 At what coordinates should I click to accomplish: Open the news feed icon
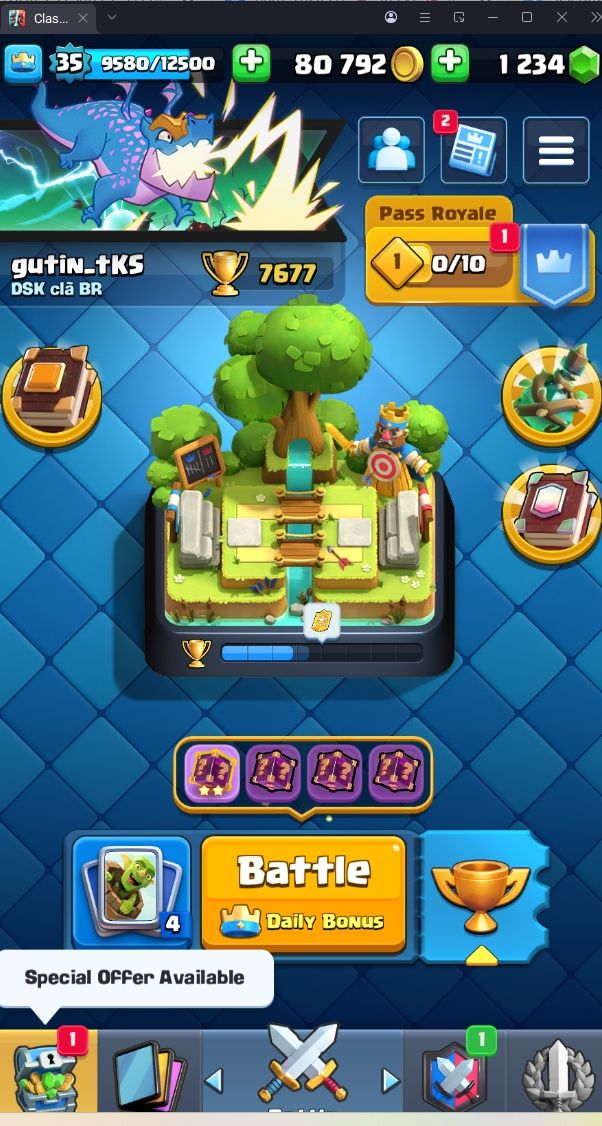(x=473, y=150)
